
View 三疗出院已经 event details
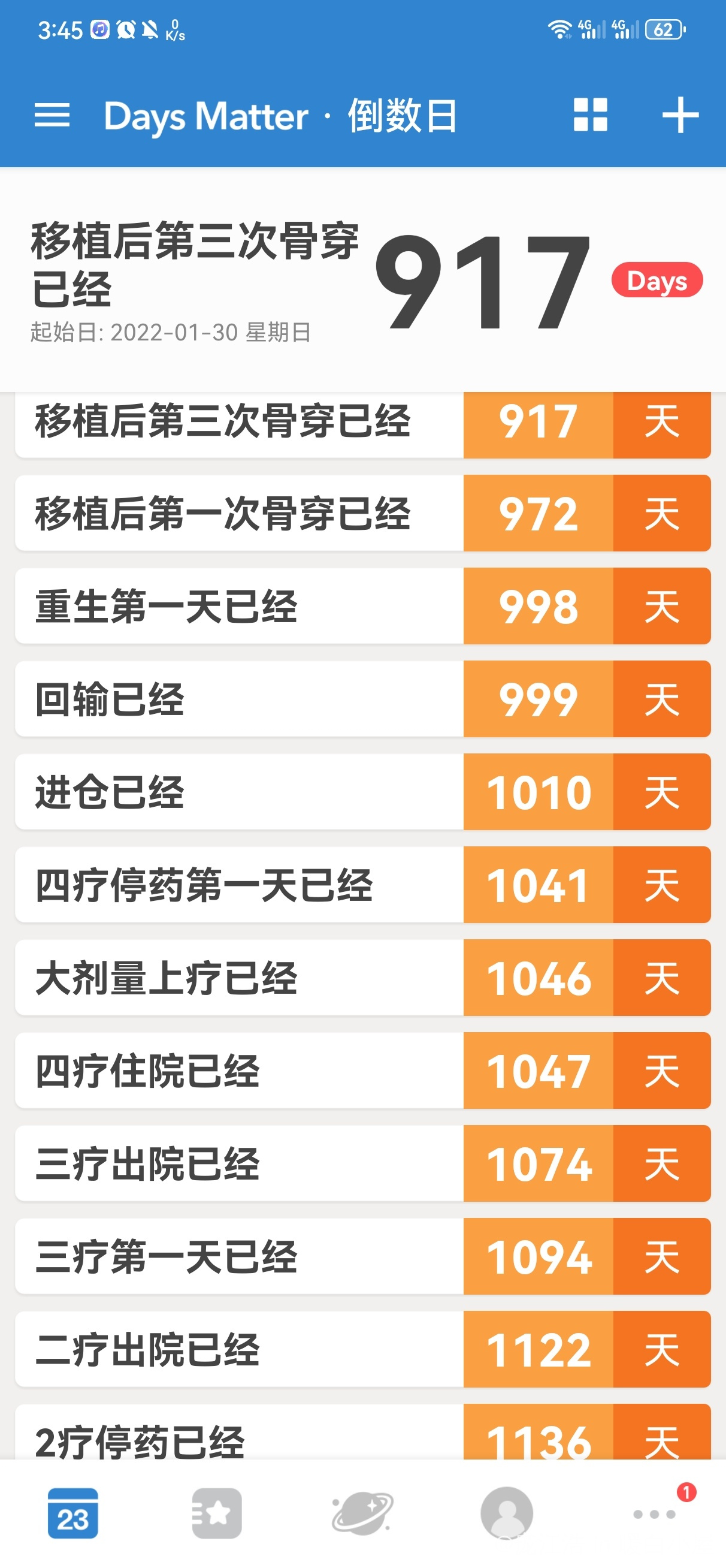362,1163
